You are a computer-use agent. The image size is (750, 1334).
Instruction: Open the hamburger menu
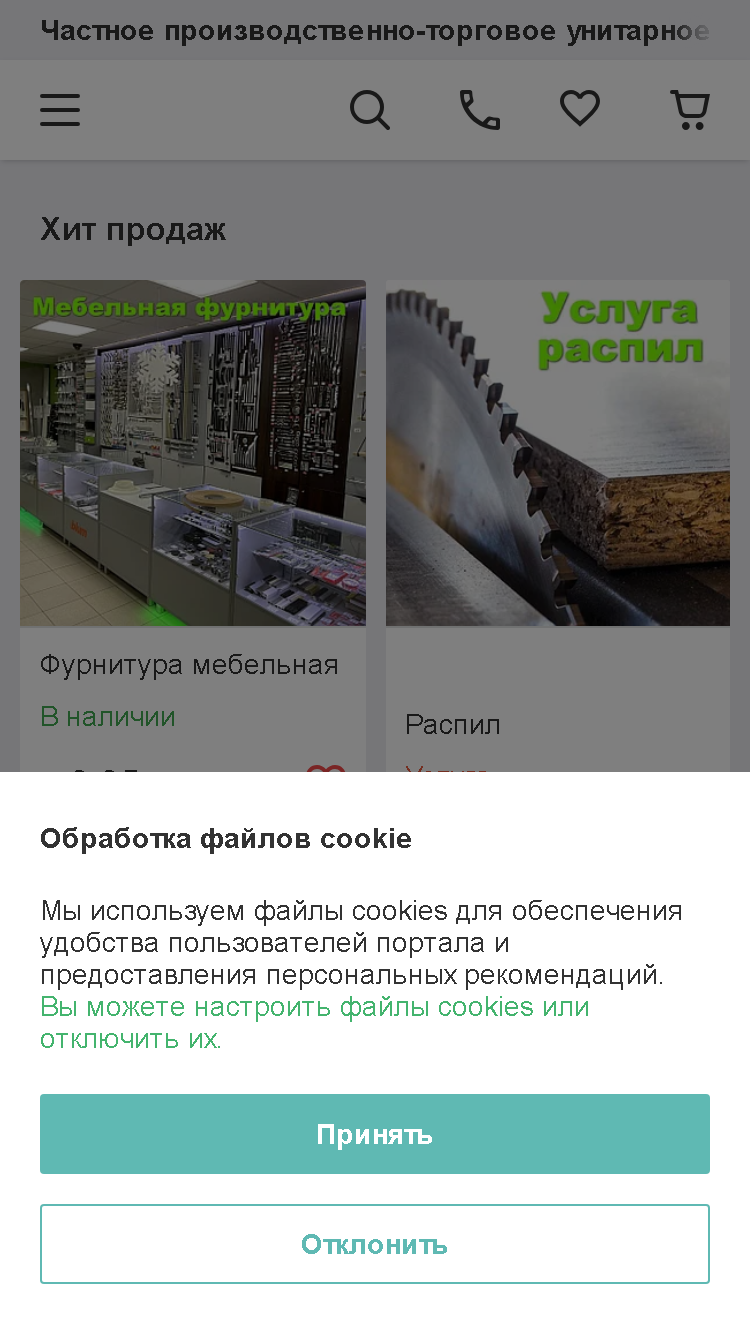tap(60, 110)
